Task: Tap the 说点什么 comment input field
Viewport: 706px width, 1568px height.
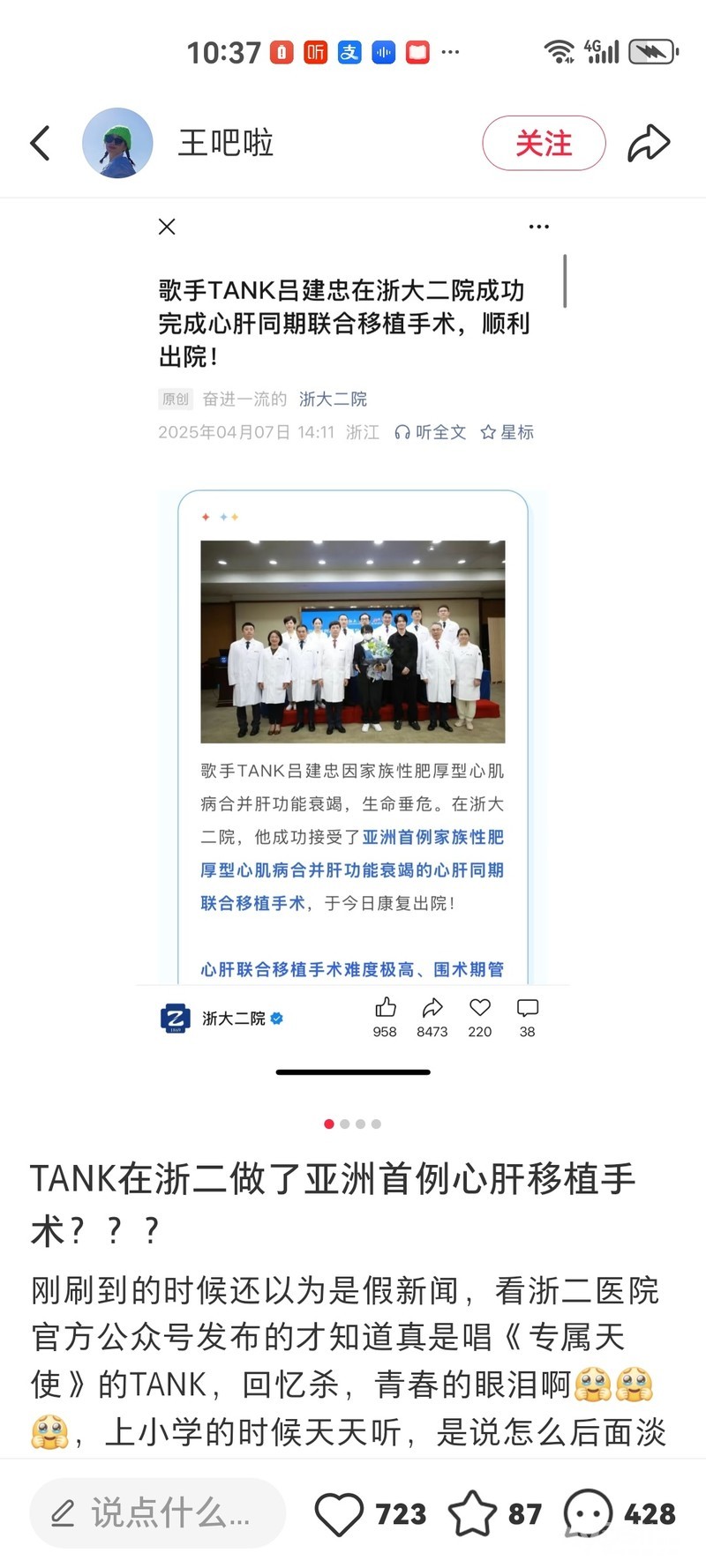Action: click(x=159, y=1513)
